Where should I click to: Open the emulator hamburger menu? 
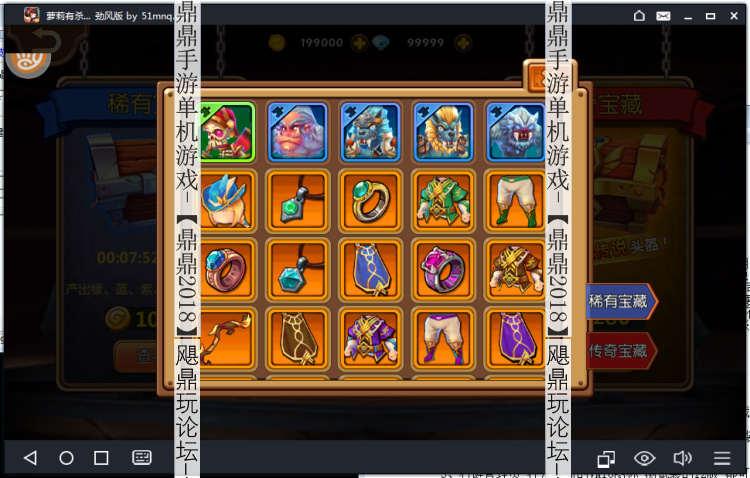pos(722,458)
